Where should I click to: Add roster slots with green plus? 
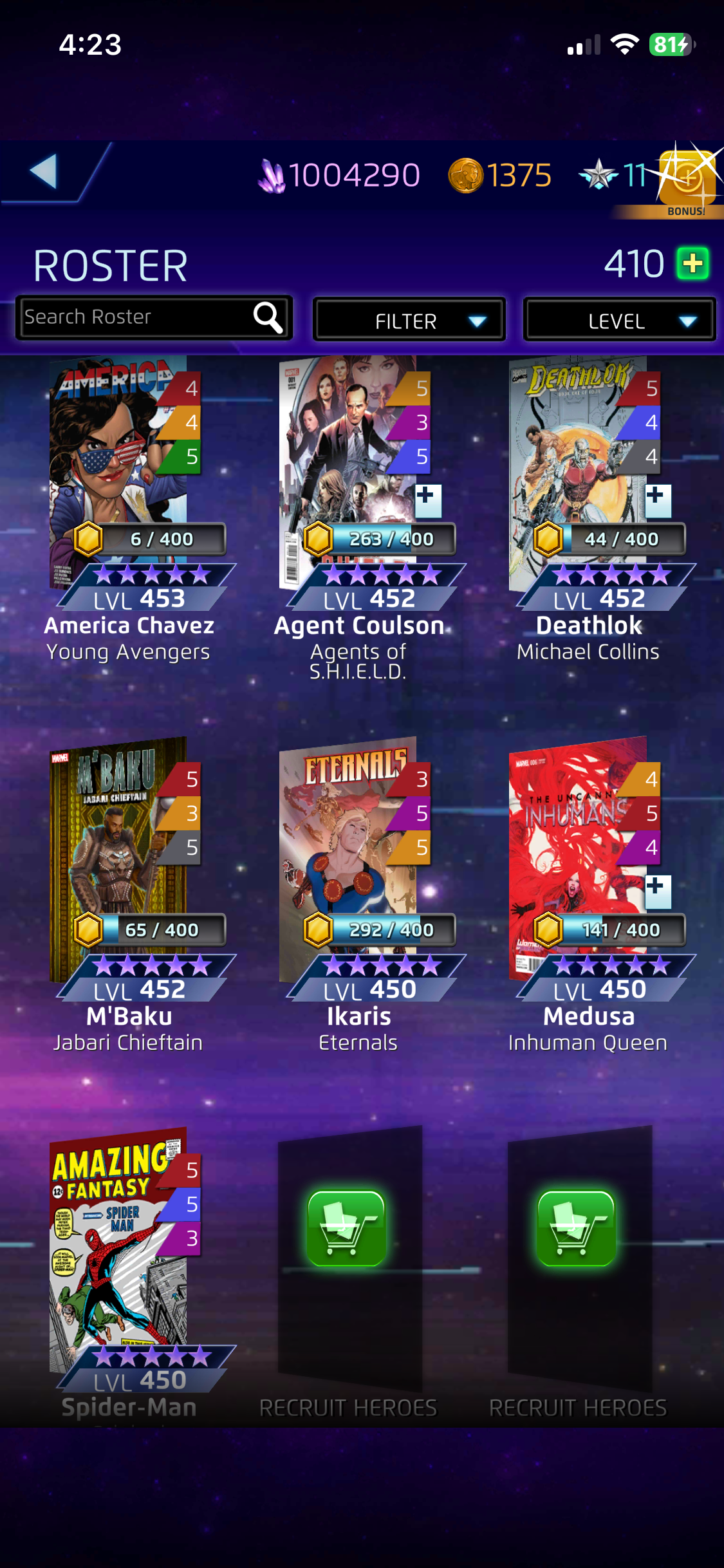[x=692, y=263]
